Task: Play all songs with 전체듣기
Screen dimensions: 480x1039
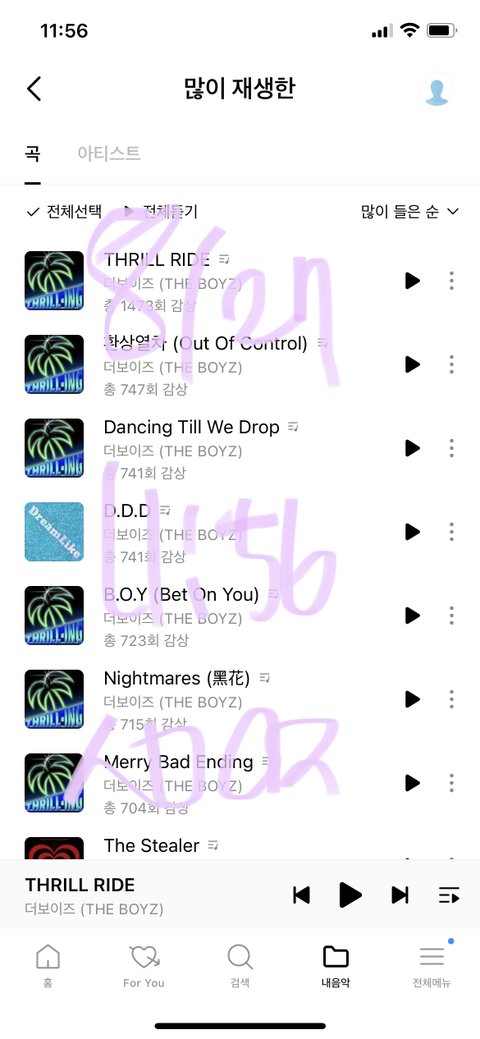Action: coord(160,211)
